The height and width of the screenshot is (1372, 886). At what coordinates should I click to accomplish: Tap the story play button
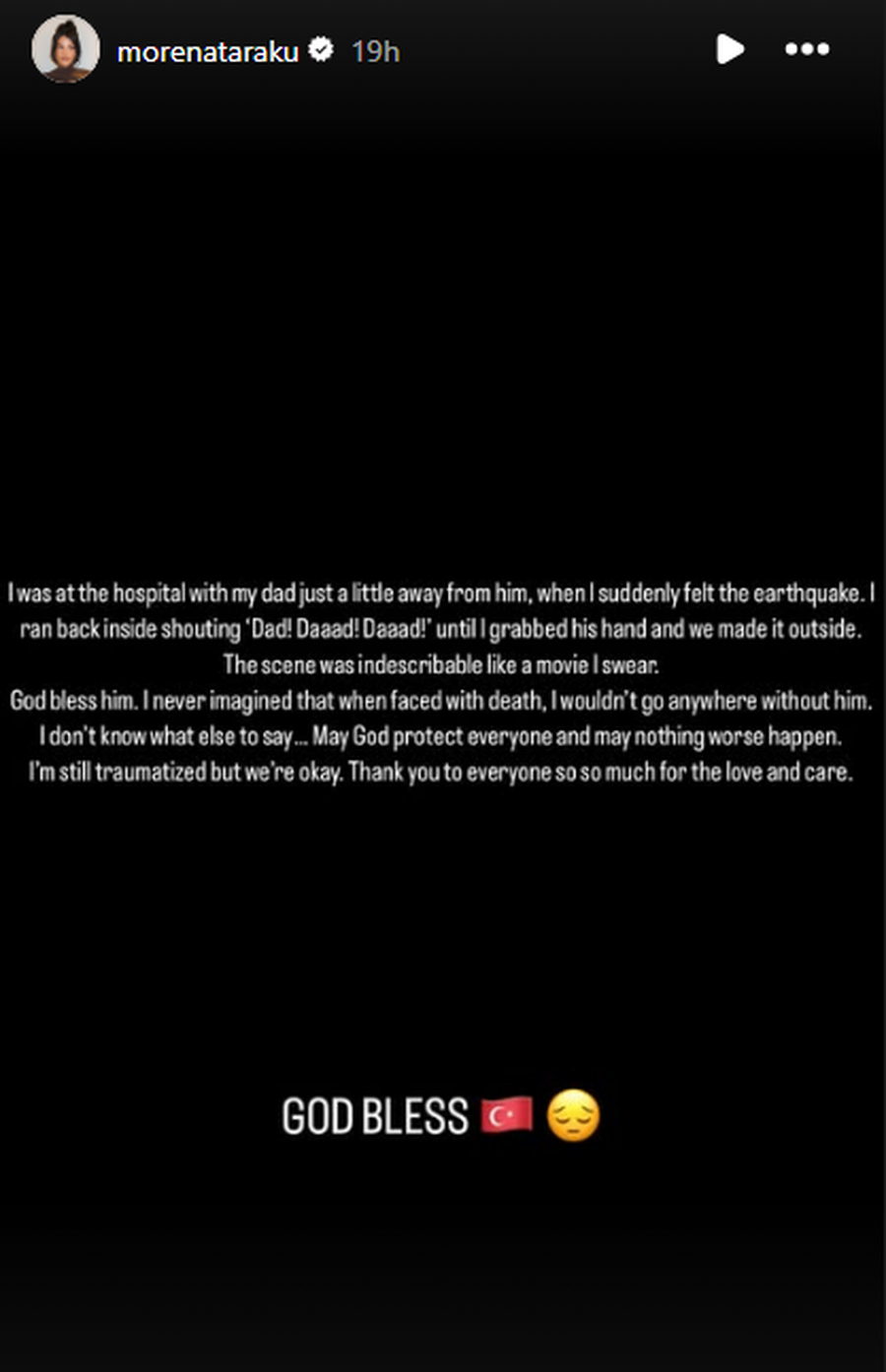(x=729, y=49)
